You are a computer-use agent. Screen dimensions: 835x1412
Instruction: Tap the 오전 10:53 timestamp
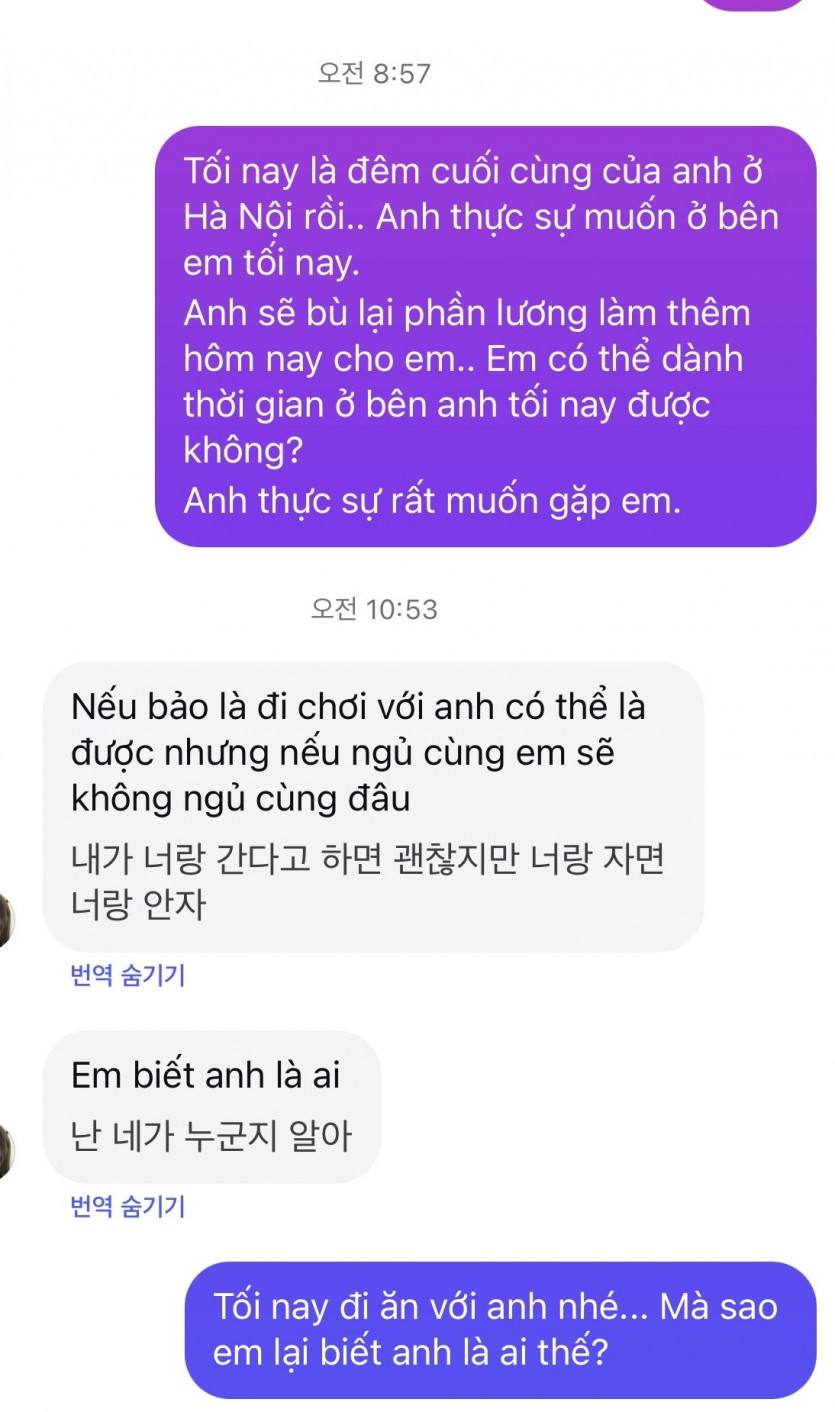373,607
